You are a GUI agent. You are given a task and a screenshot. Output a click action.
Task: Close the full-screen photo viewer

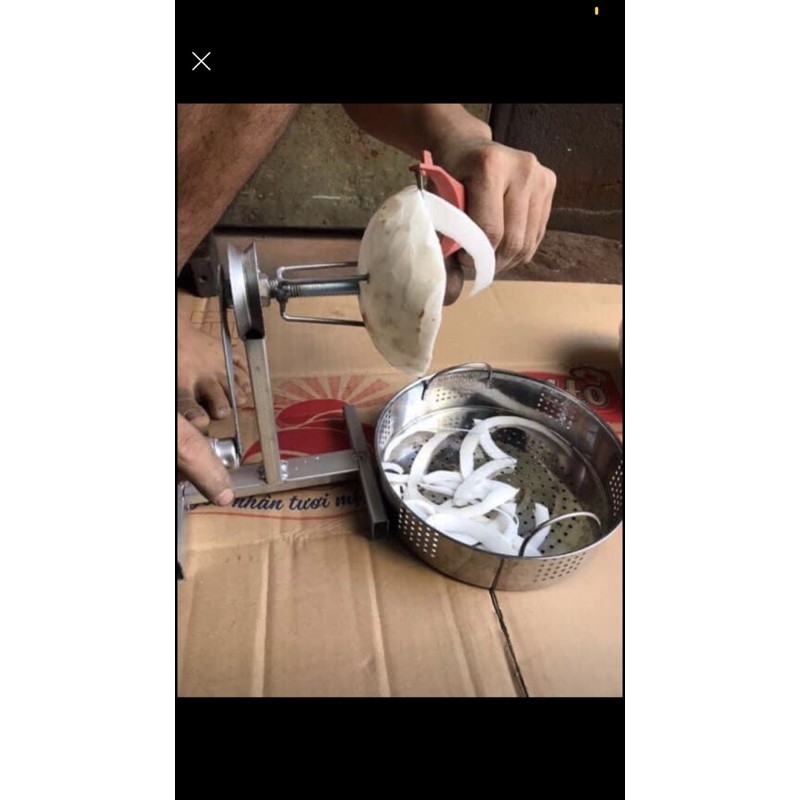click(x=201, y=61)
